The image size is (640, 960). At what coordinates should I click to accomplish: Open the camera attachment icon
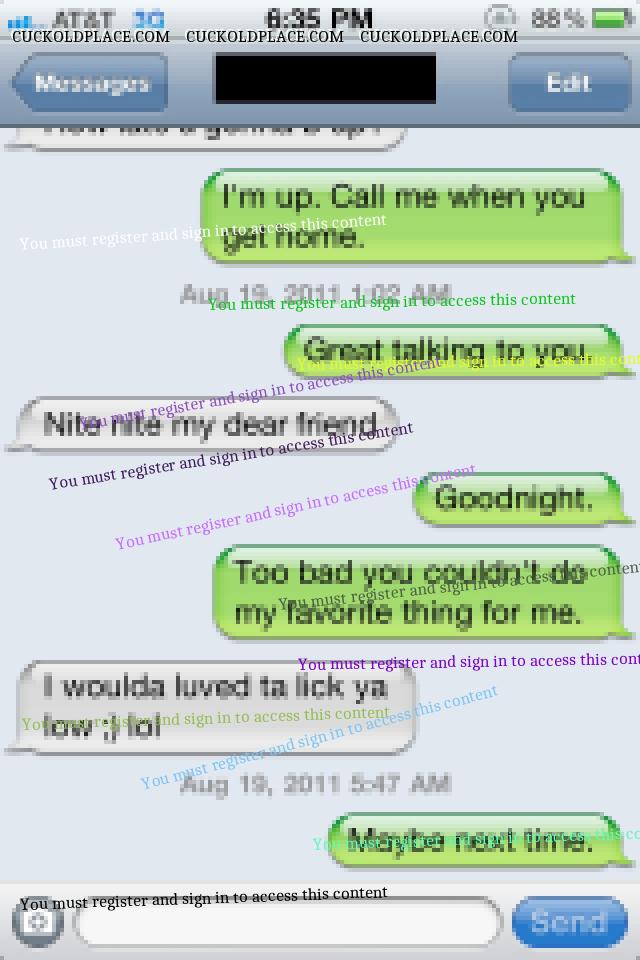point(40,922)
